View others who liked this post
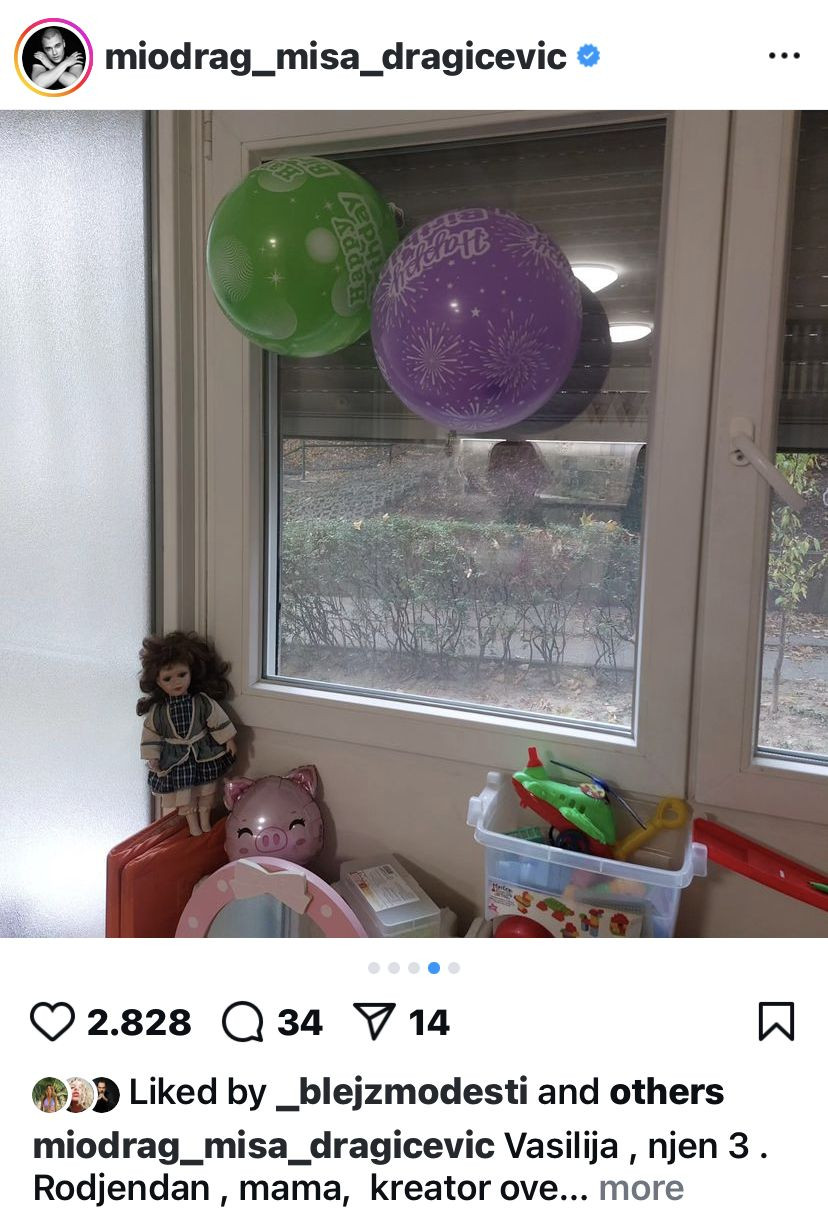Screen dimensions: 828x1209 click(x=666, y=1093)
